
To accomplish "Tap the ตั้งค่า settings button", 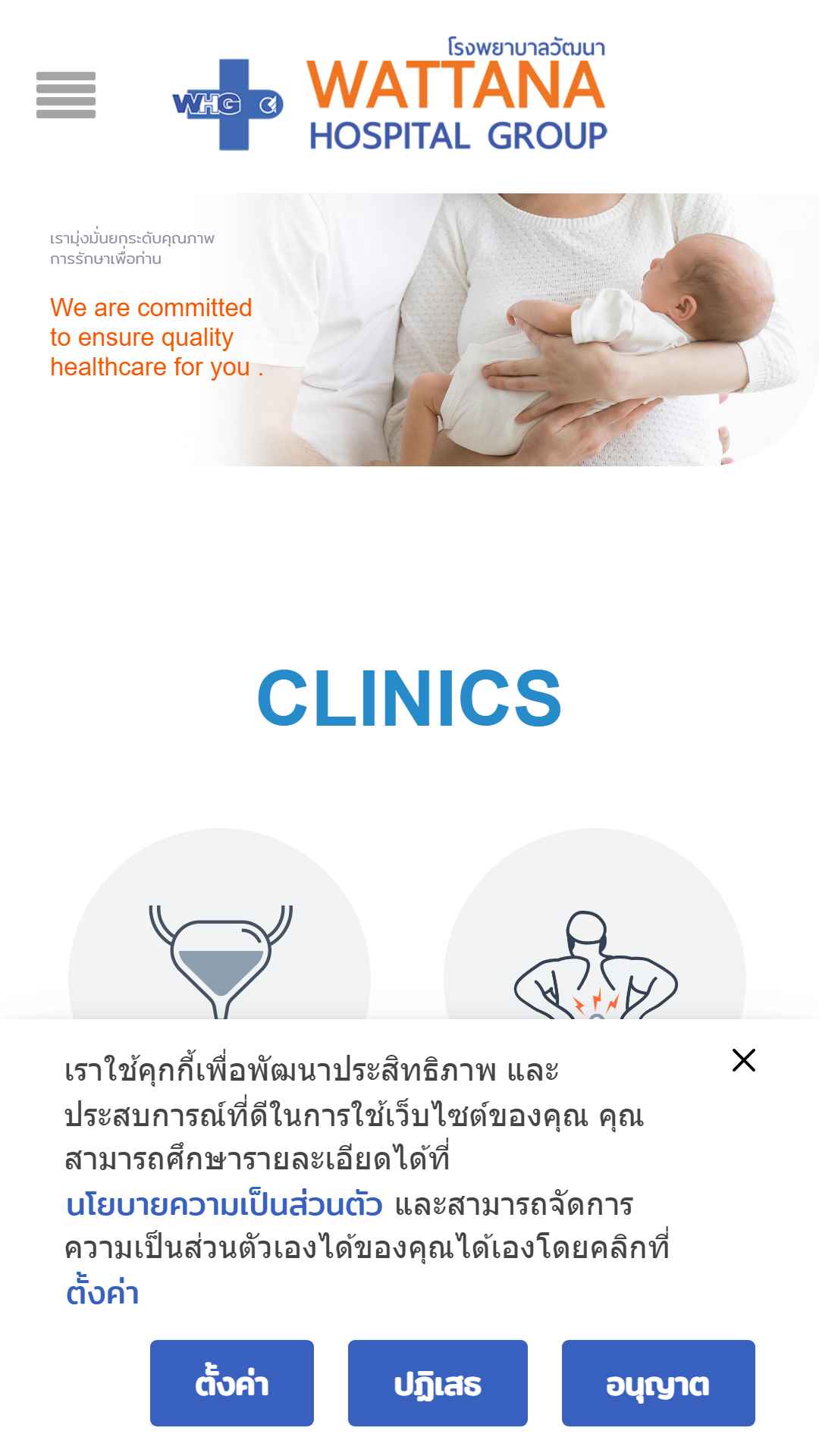I will [x=232, y=1383].
